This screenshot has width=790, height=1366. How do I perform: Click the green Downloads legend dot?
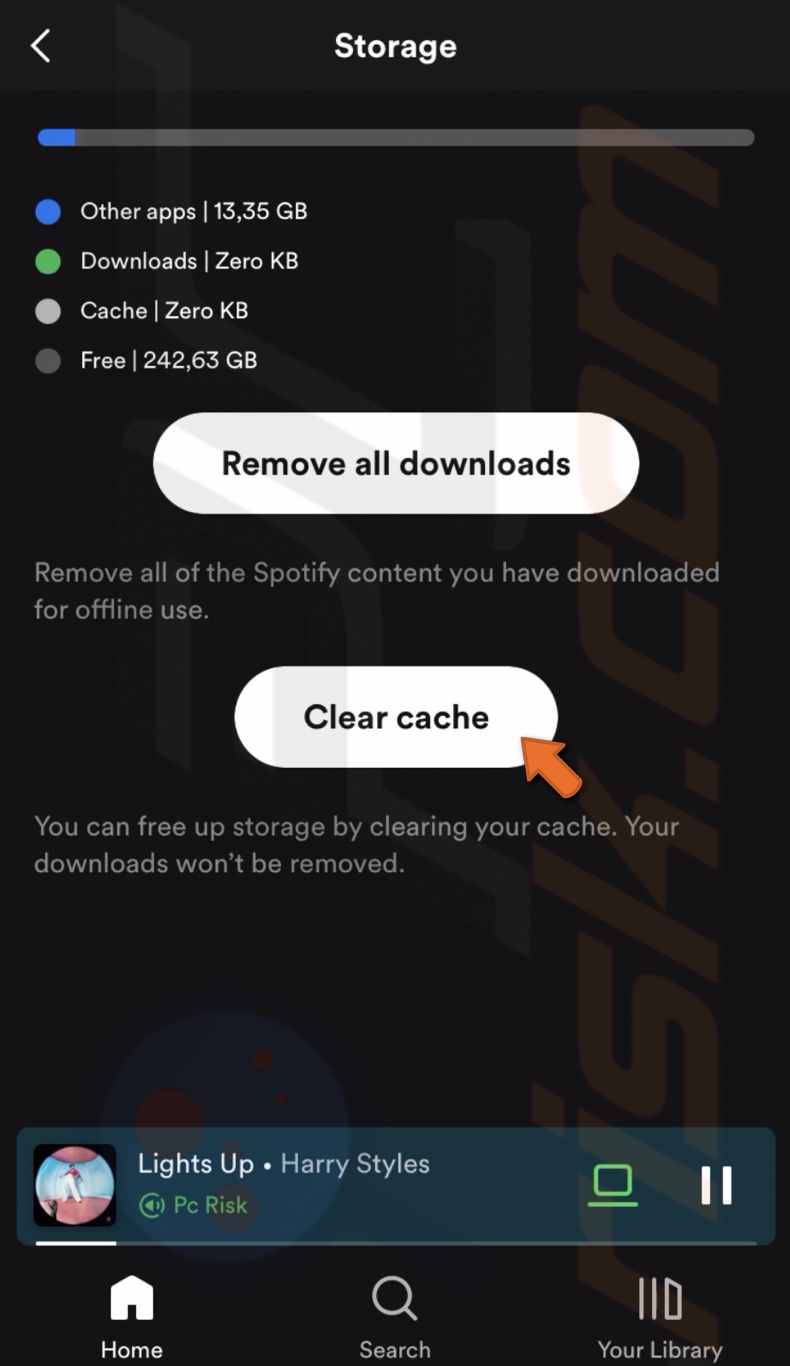48,261
